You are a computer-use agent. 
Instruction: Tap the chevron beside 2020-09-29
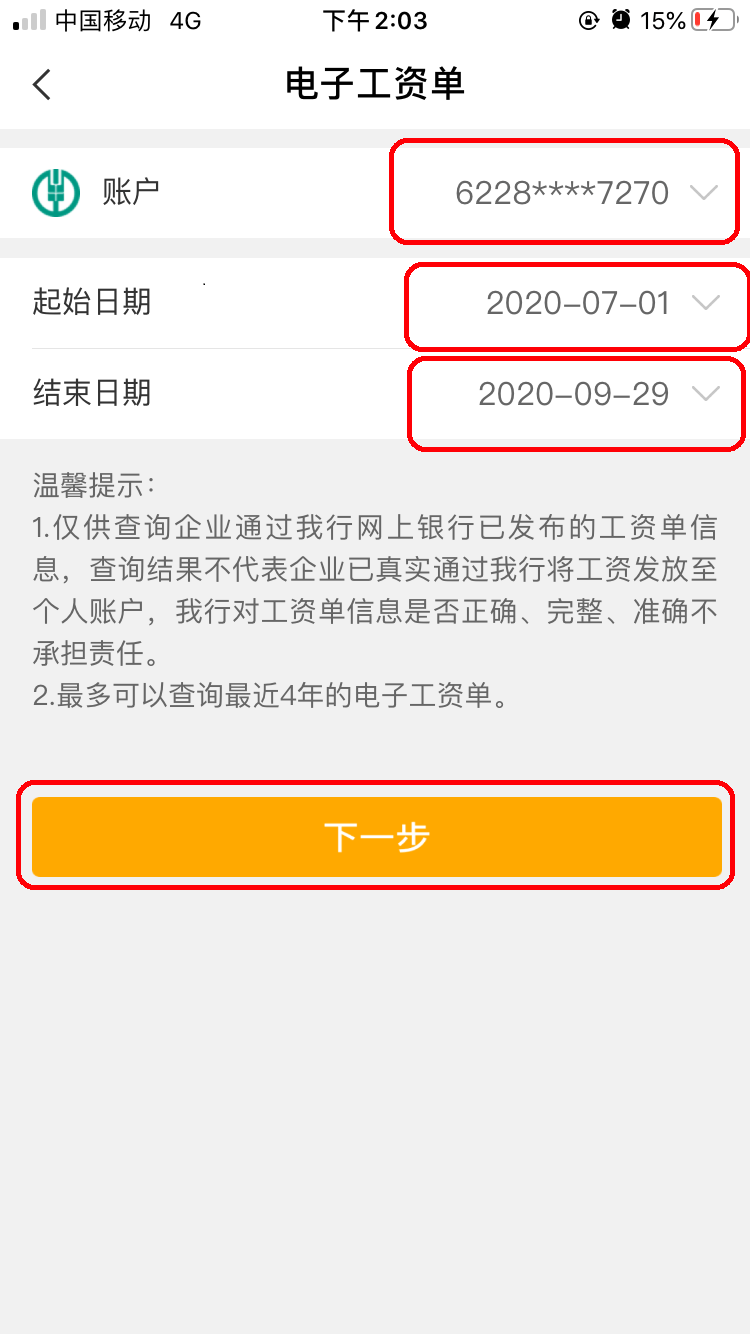[x=706, y=395]
